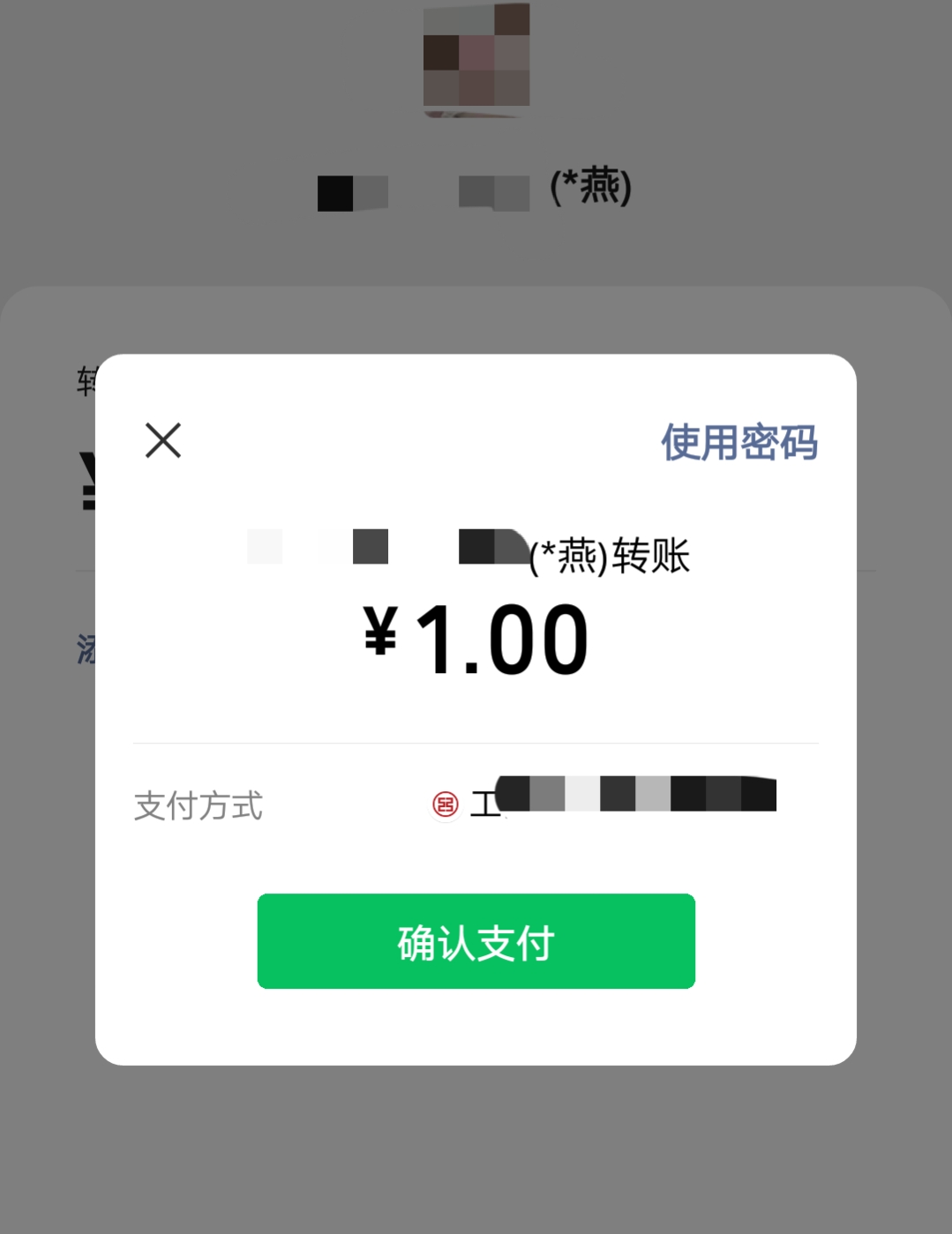The image size is (952, 1234).
Task: Confirm payment by tapping 确认支付
Action: click(476, 941)
